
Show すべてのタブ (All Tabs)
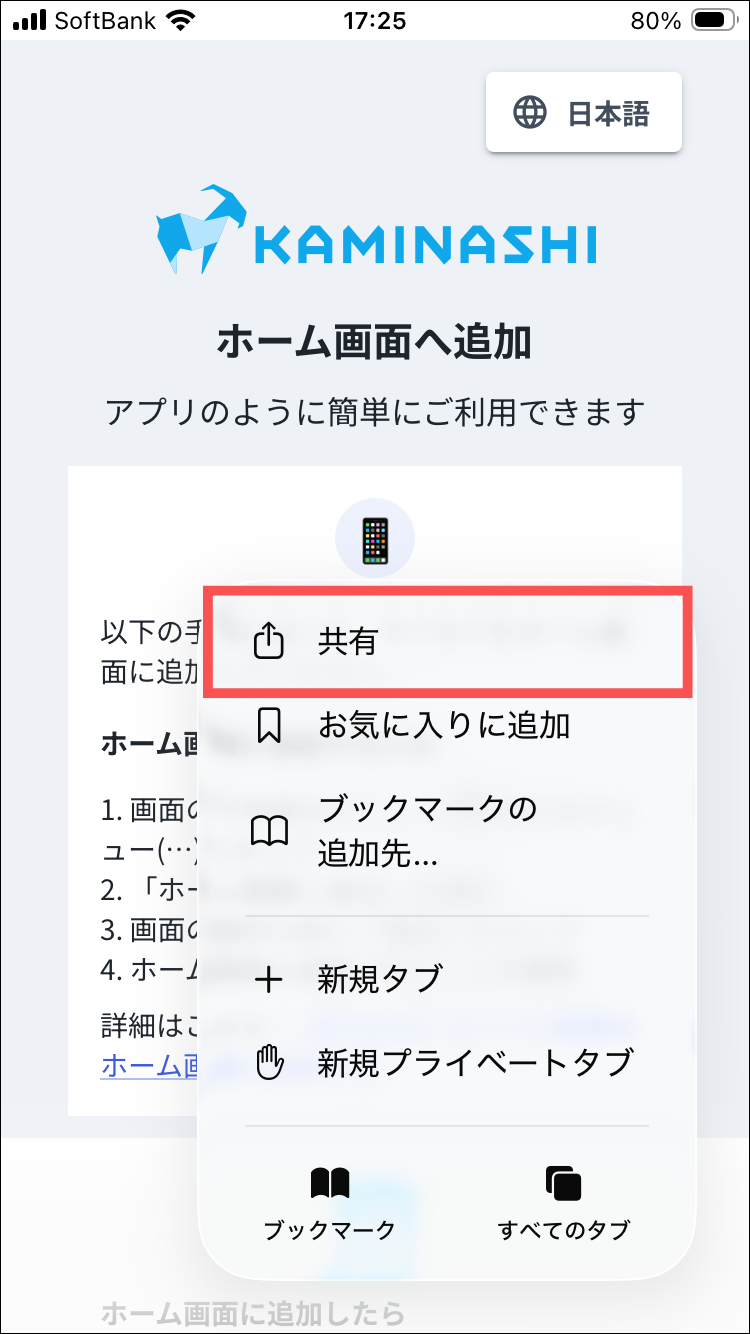pos(564,1203)
